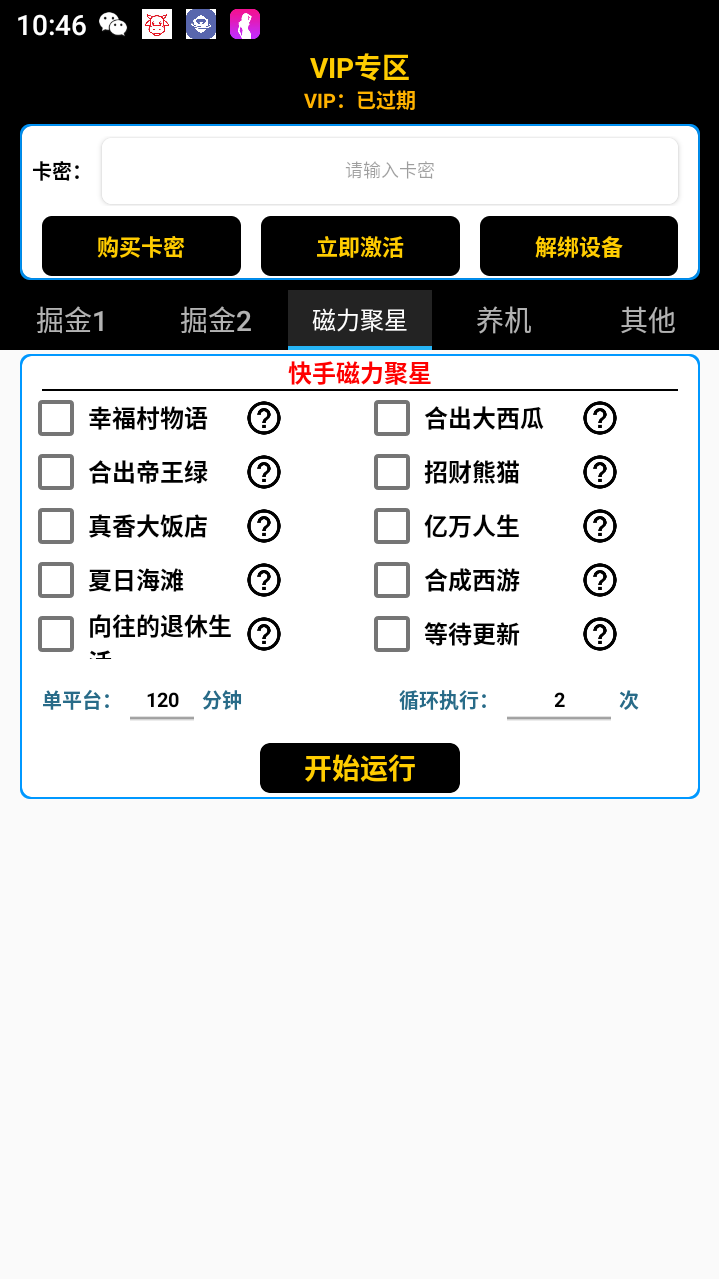Tap the 卡密 input field
This screenshot has height=1279, width=719.
[x=389, y=171]
